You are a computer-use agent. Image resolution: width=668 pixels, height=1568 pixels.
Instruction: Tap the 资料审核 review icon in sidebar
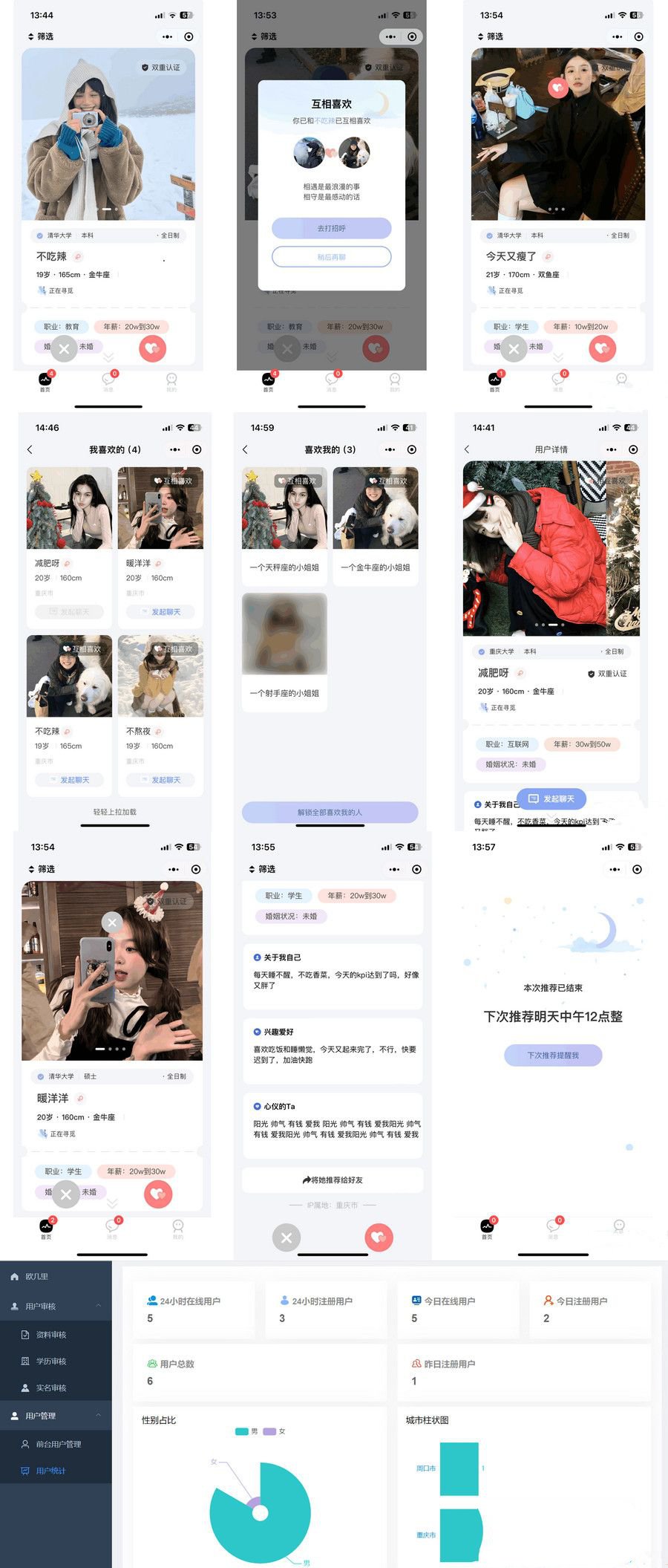(26, 1334)
